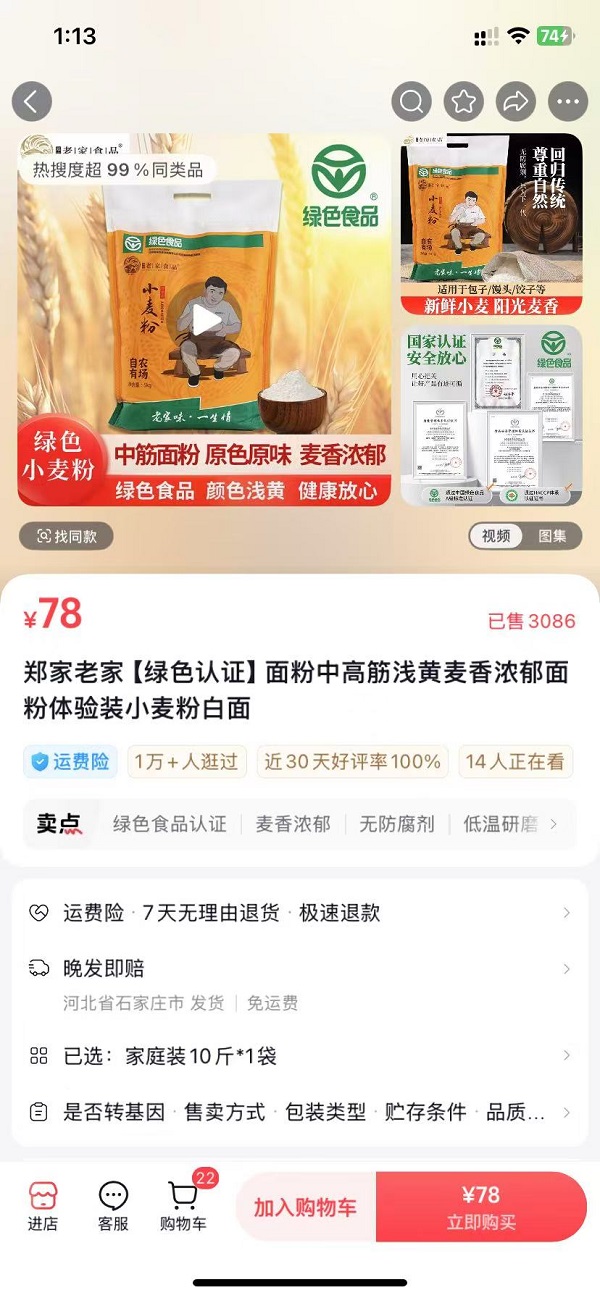Screen dimensions: 600x1298
Task: Contact 客服 customer service
Action: (x=113, y=1207)
